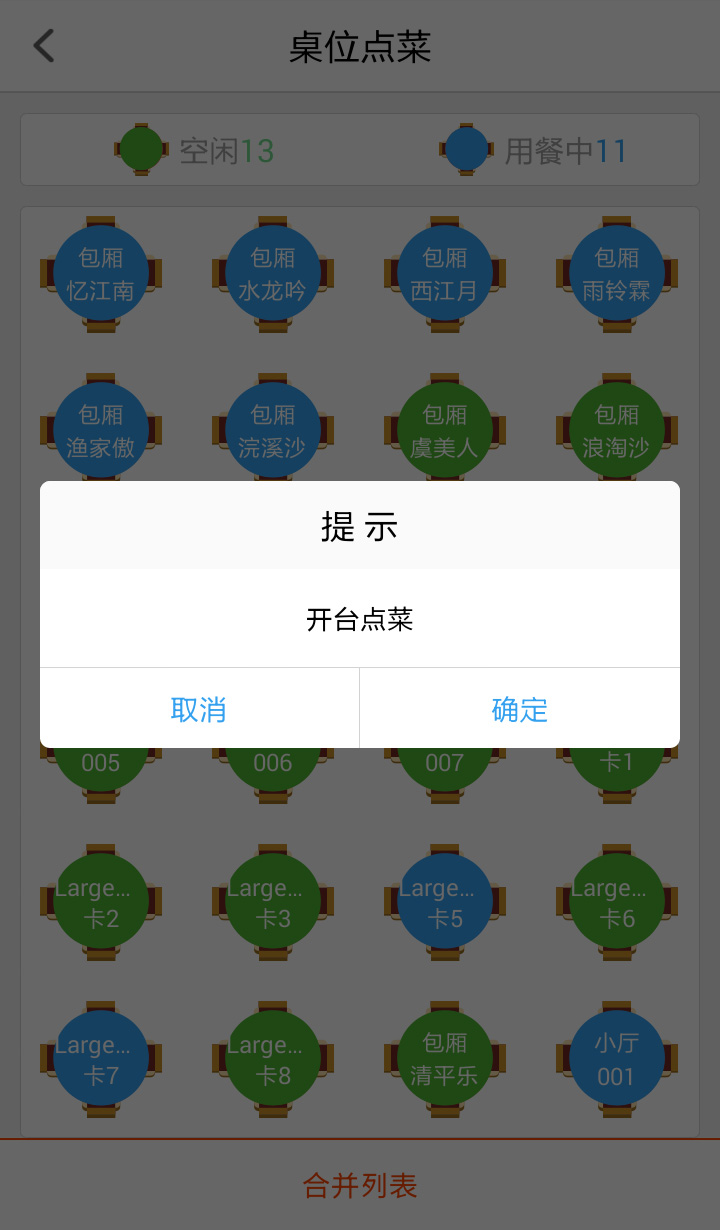Confirm with the 确定 button

click(520, 709)
